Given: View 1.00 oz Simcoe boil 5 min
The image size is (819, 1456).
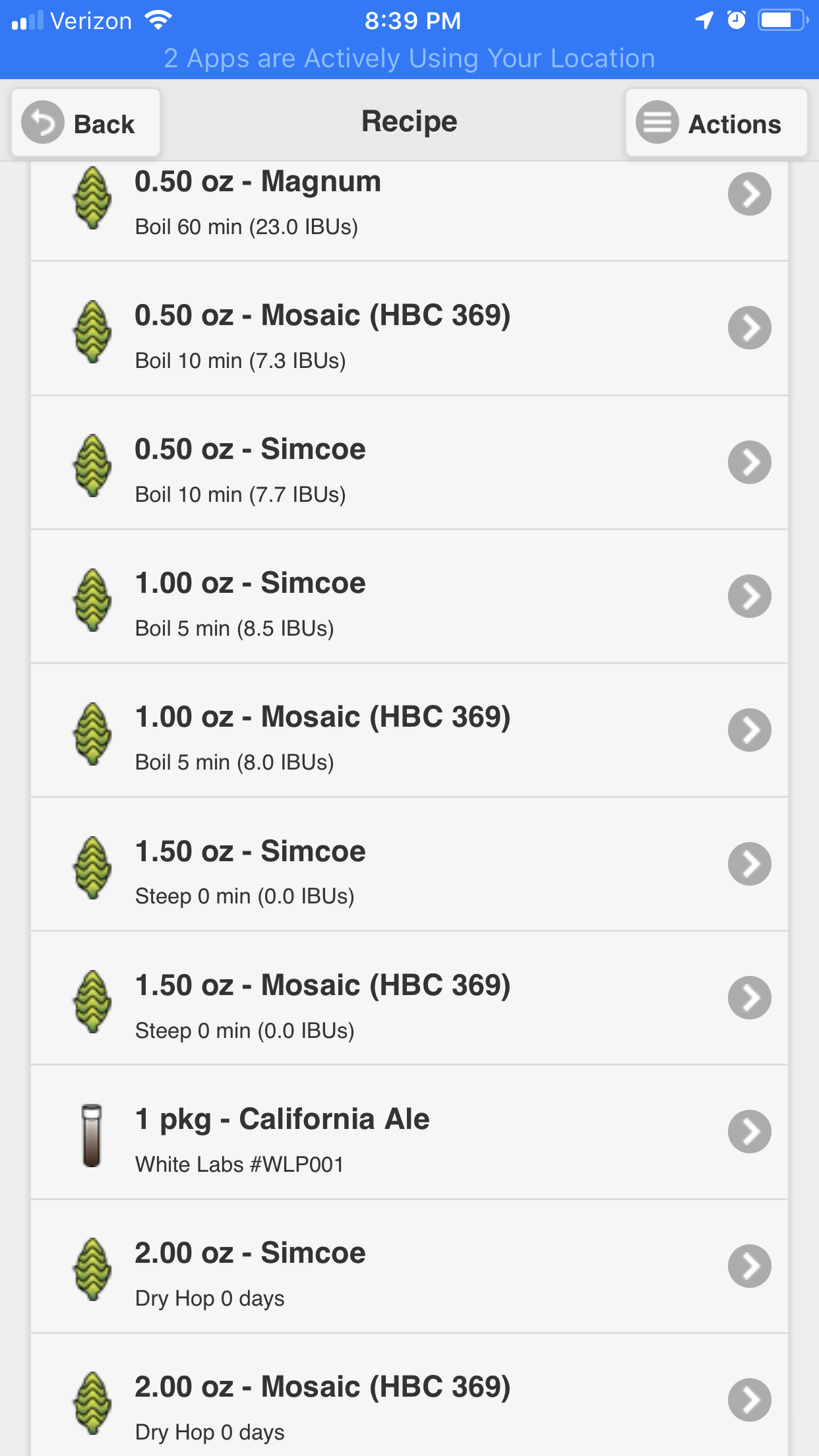Looking at the screenshot, I should coord(409,597).
